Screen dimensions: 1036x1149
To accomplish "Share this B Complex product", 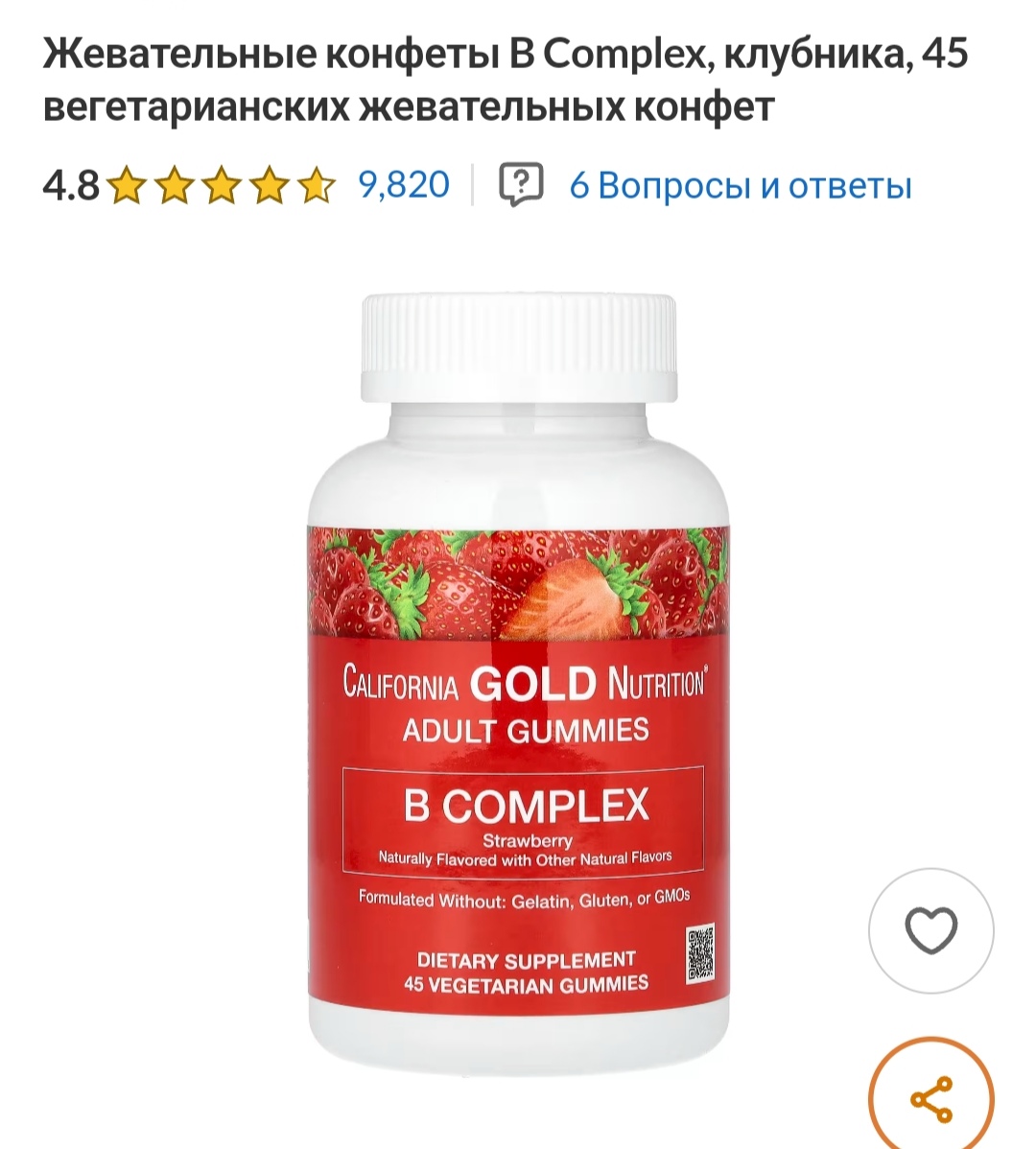I will coord(930,1099).
